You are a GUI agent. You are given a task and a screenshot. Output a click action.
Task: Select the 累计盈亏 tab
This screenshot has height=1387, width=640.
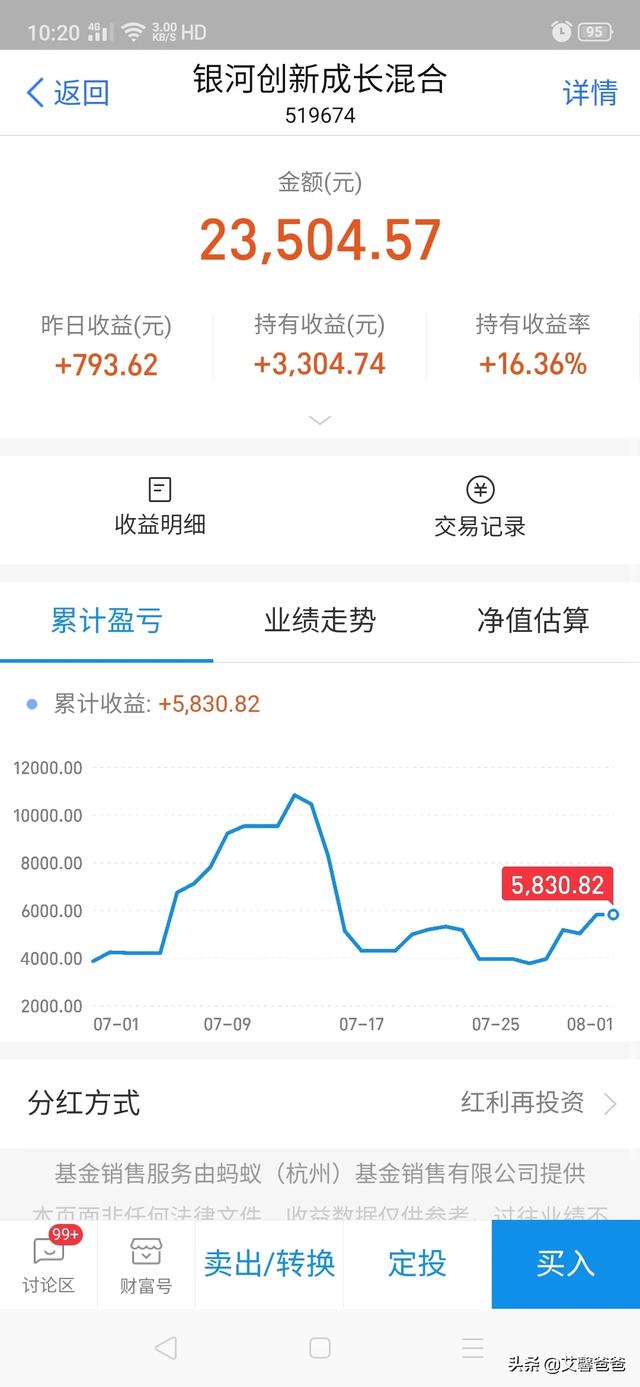pyautogui.click(x=106, y=621)
